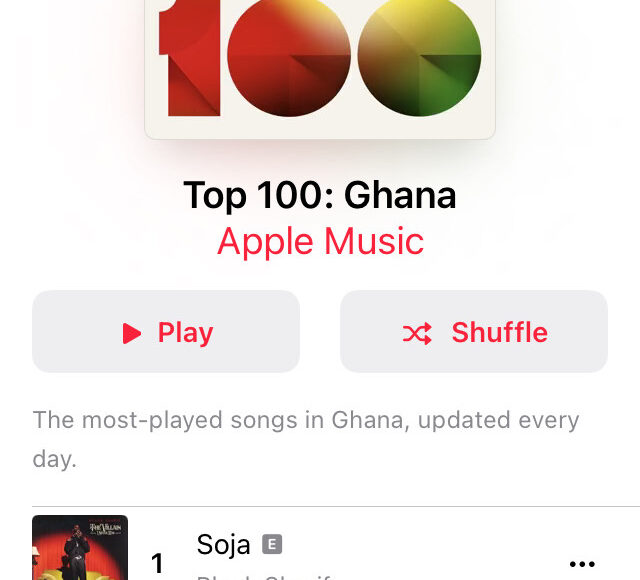640x580 pixels.
Task: Open the Apple Music curator link
Action: (320, 241)
